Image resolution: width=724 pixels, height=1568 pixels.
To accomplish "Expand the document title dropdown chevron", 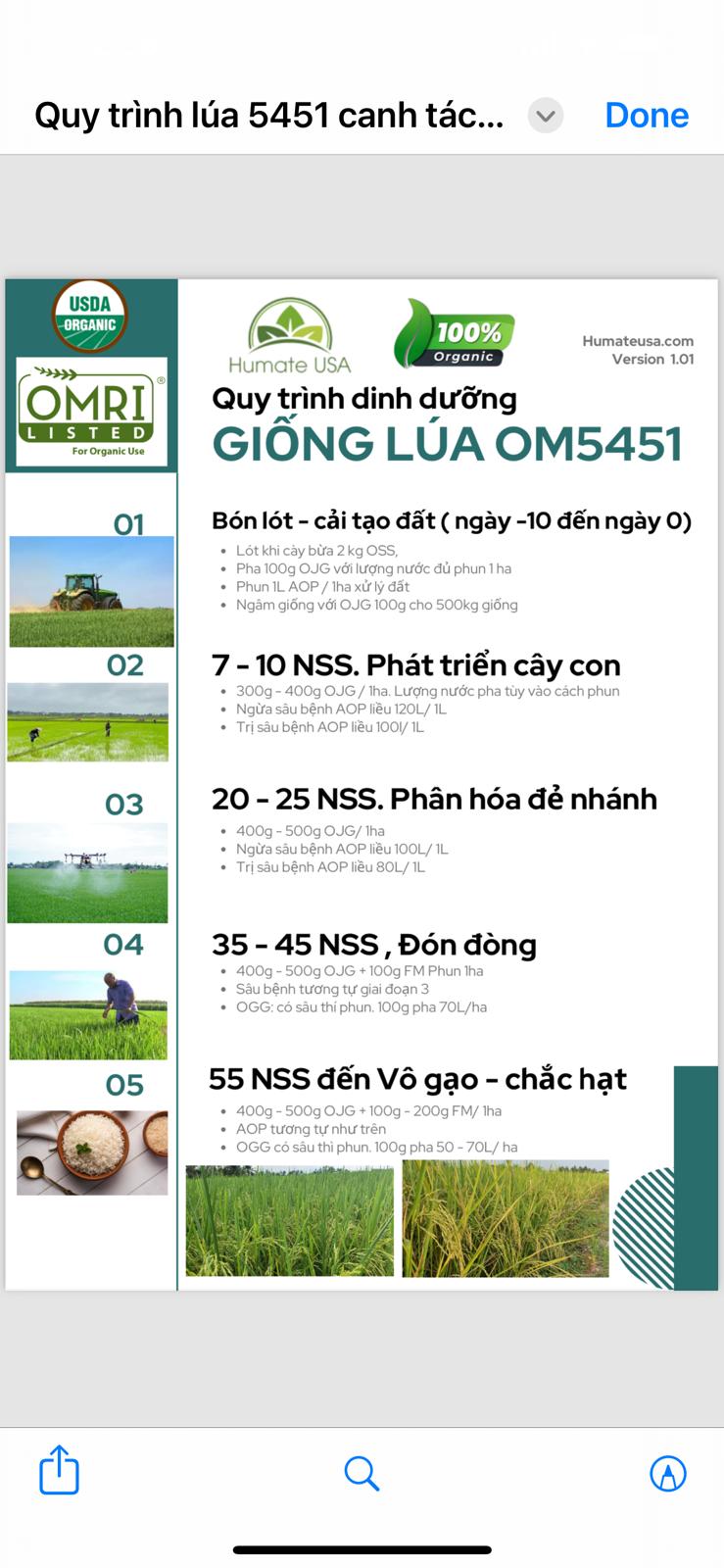I will pyautogui.click(x=546, y=116).
